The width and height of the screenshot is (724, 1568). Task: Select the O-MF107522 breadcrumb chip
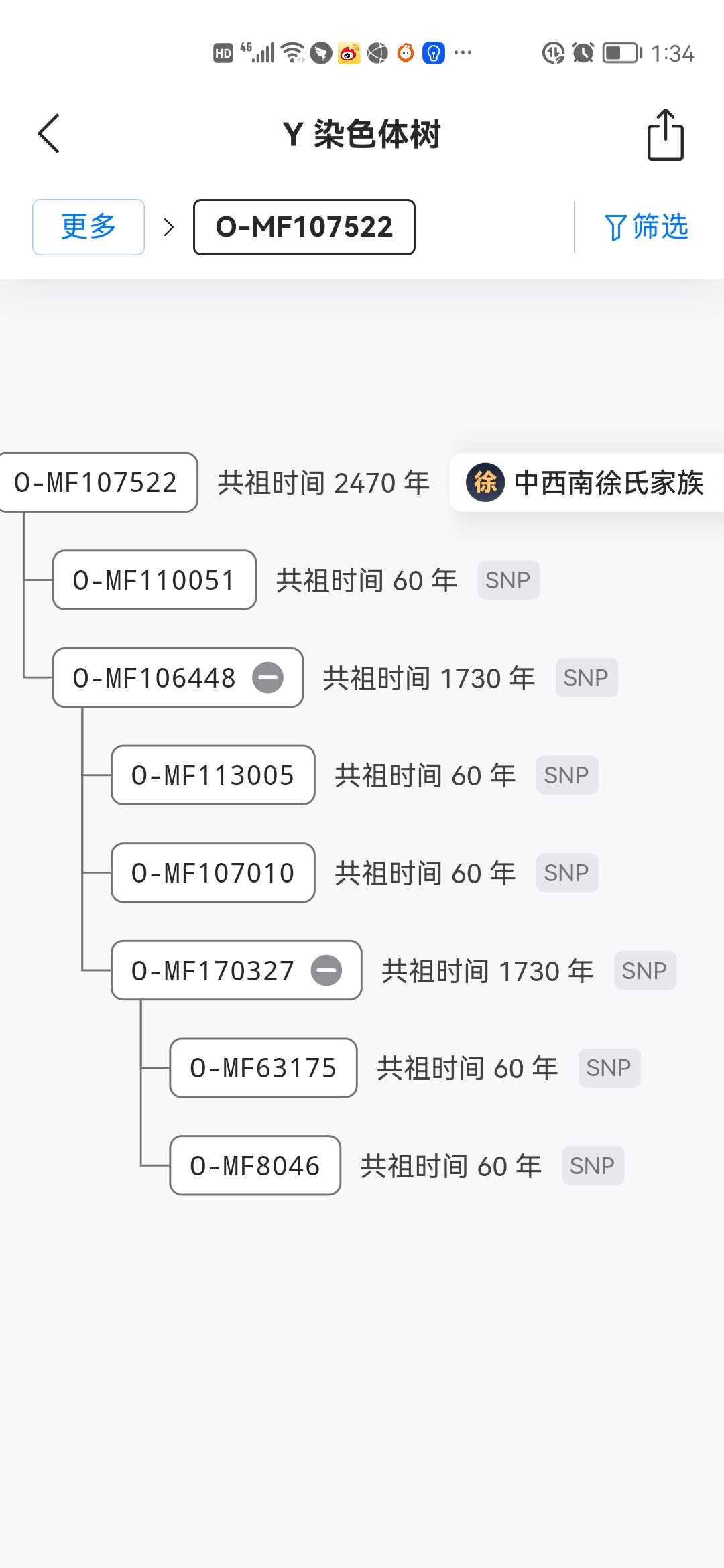tap(304, 227)
